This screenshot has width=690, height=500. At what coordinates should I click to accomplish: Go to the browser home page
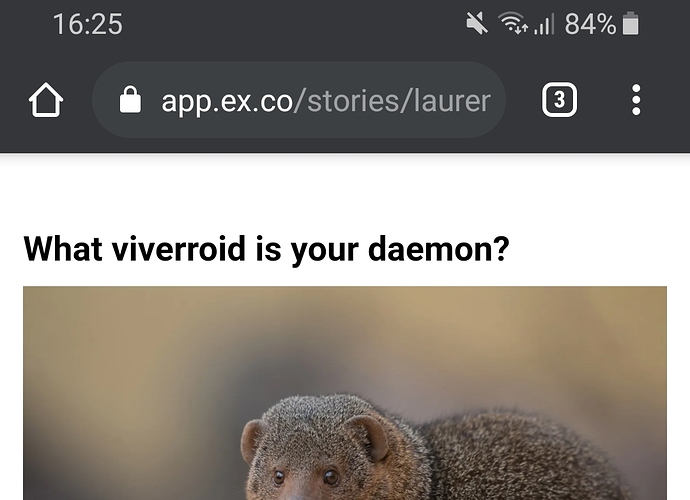pos(46,100)
